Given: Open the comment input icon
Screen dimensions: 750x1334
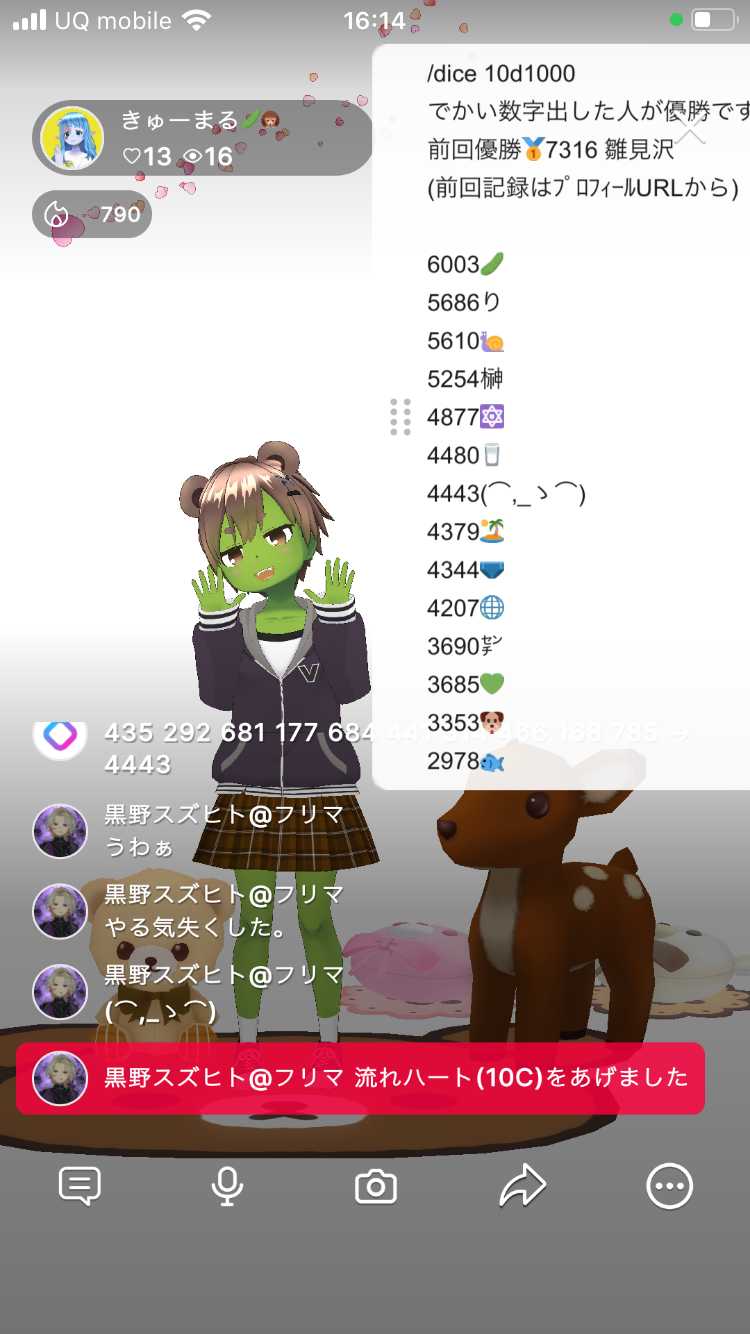Looking at the screenshot, I should point(80,1187).
